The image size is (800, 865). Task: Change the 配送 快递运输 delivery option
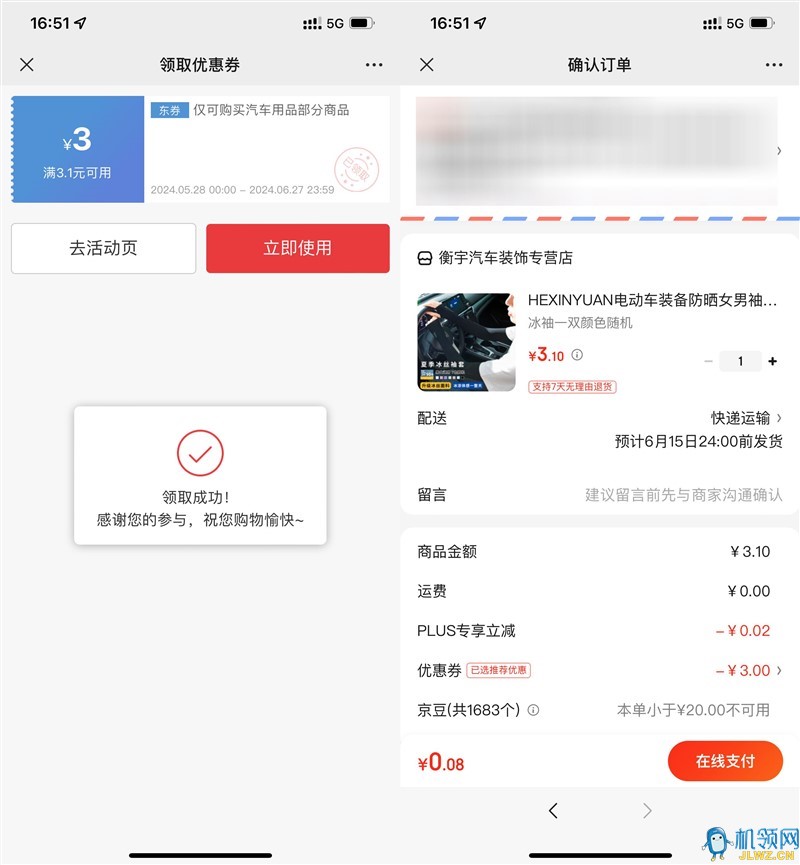[x=745, y=418]
